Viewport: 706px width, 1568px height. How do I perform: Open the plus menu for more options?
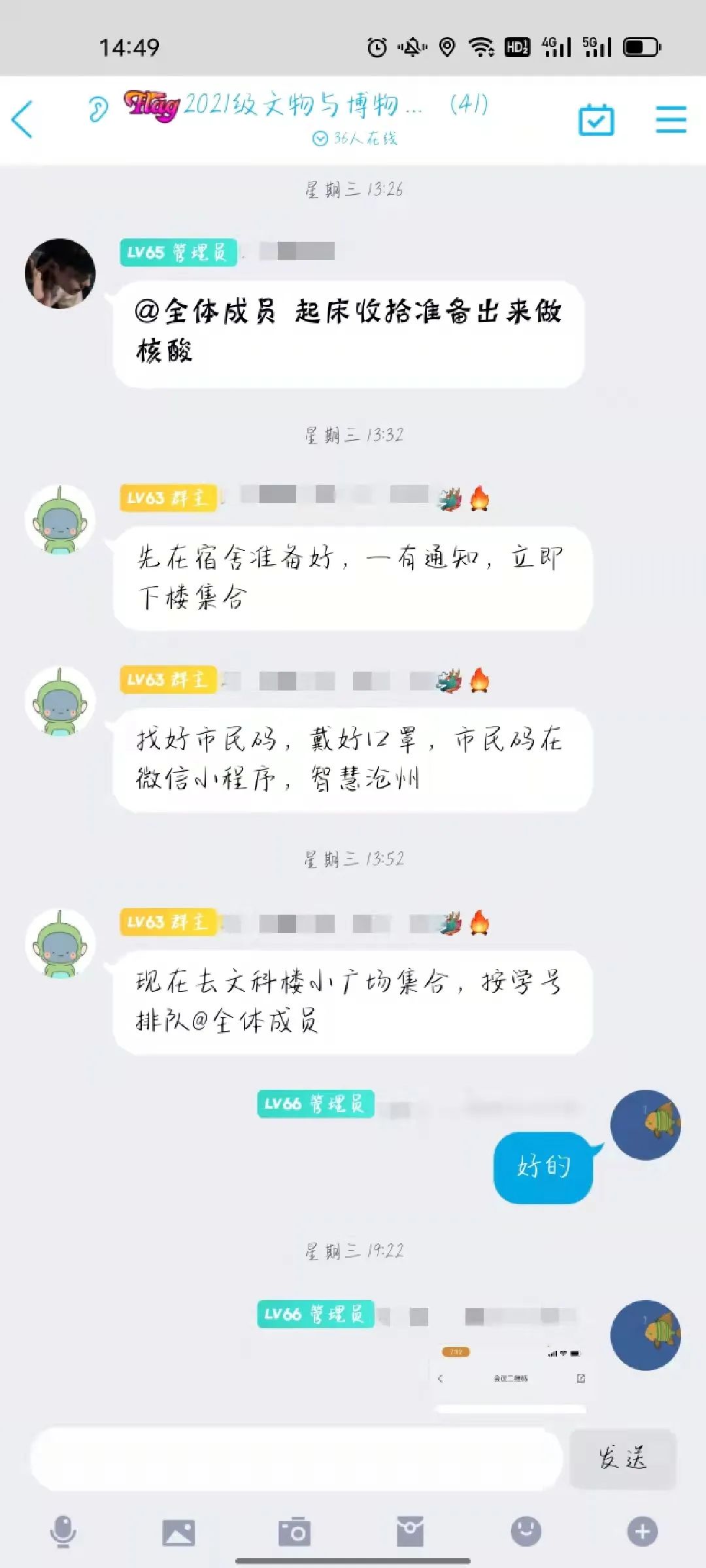point(642,1531)
